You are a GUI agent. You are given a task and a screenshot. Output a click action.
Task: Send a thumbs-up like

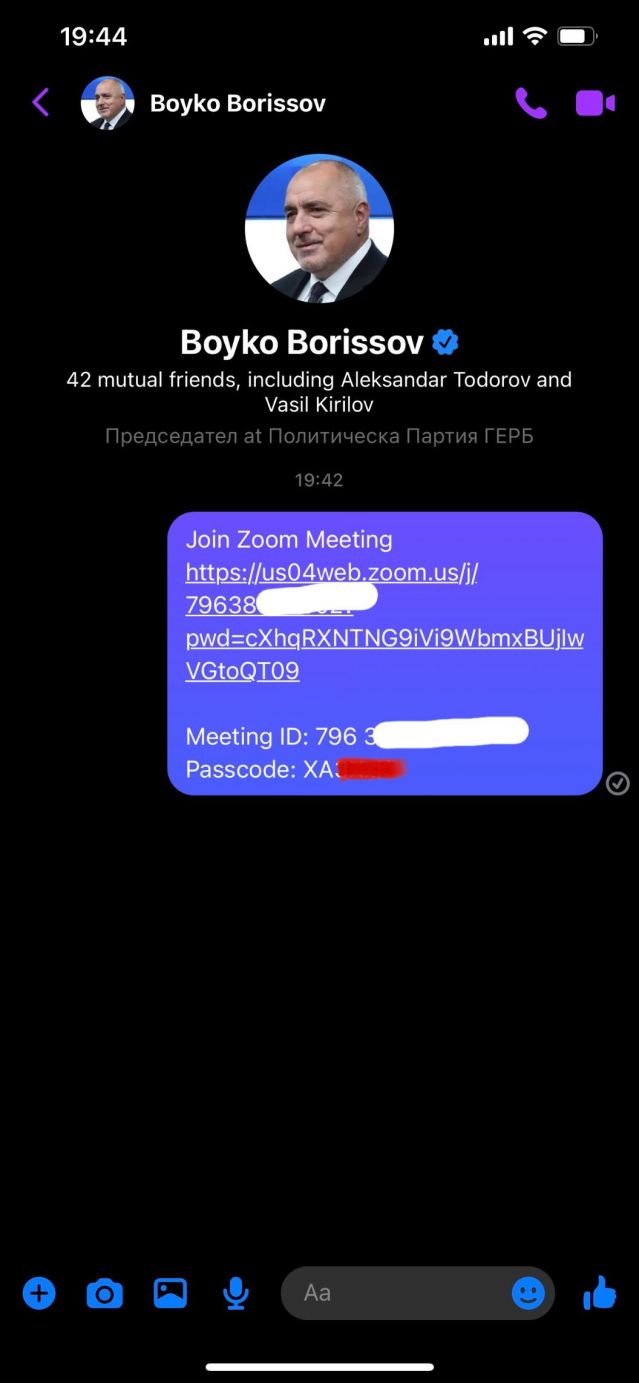pyautogui.click(x=600, y=1293)
